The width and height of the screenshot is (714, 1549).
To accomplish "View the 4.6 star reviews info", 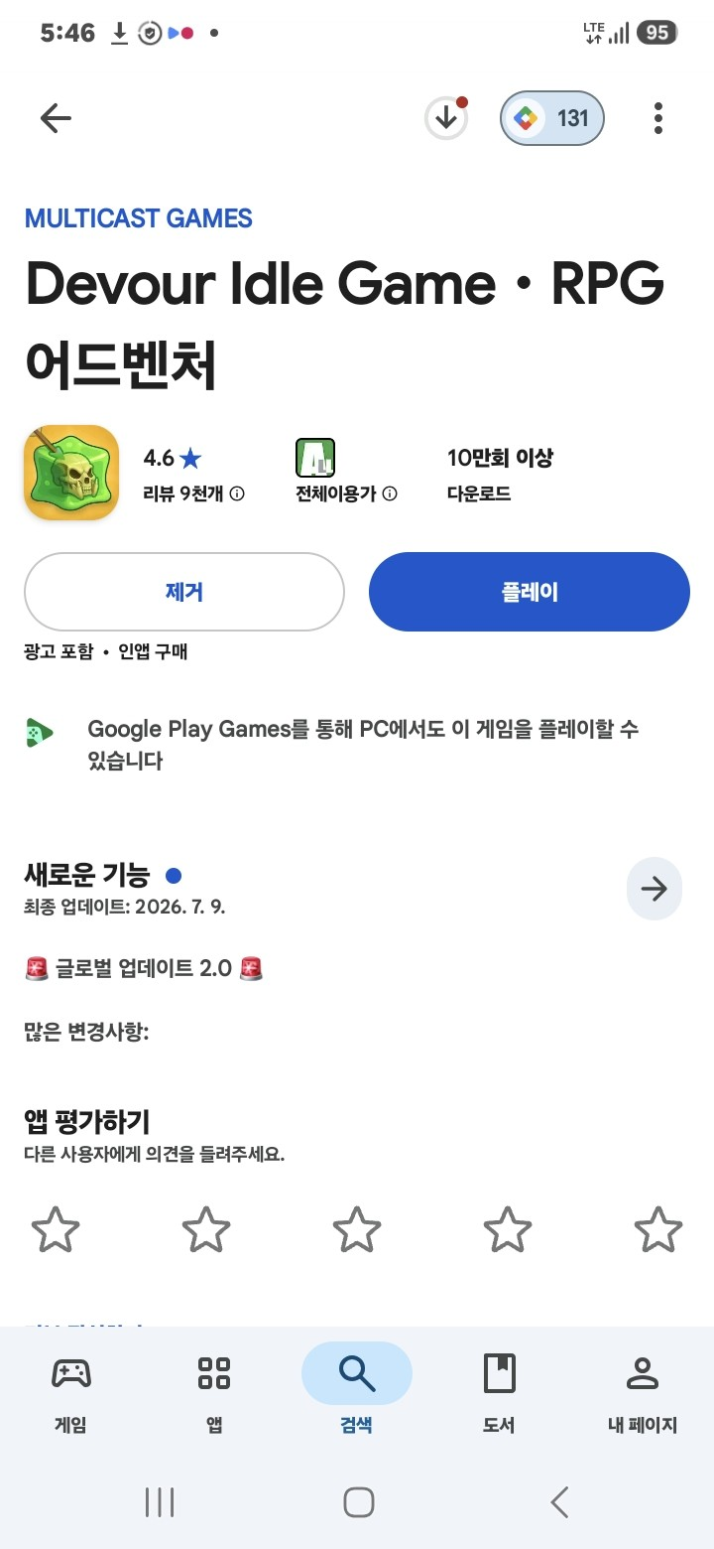I will pyautogui.click(x=194, y=474).
